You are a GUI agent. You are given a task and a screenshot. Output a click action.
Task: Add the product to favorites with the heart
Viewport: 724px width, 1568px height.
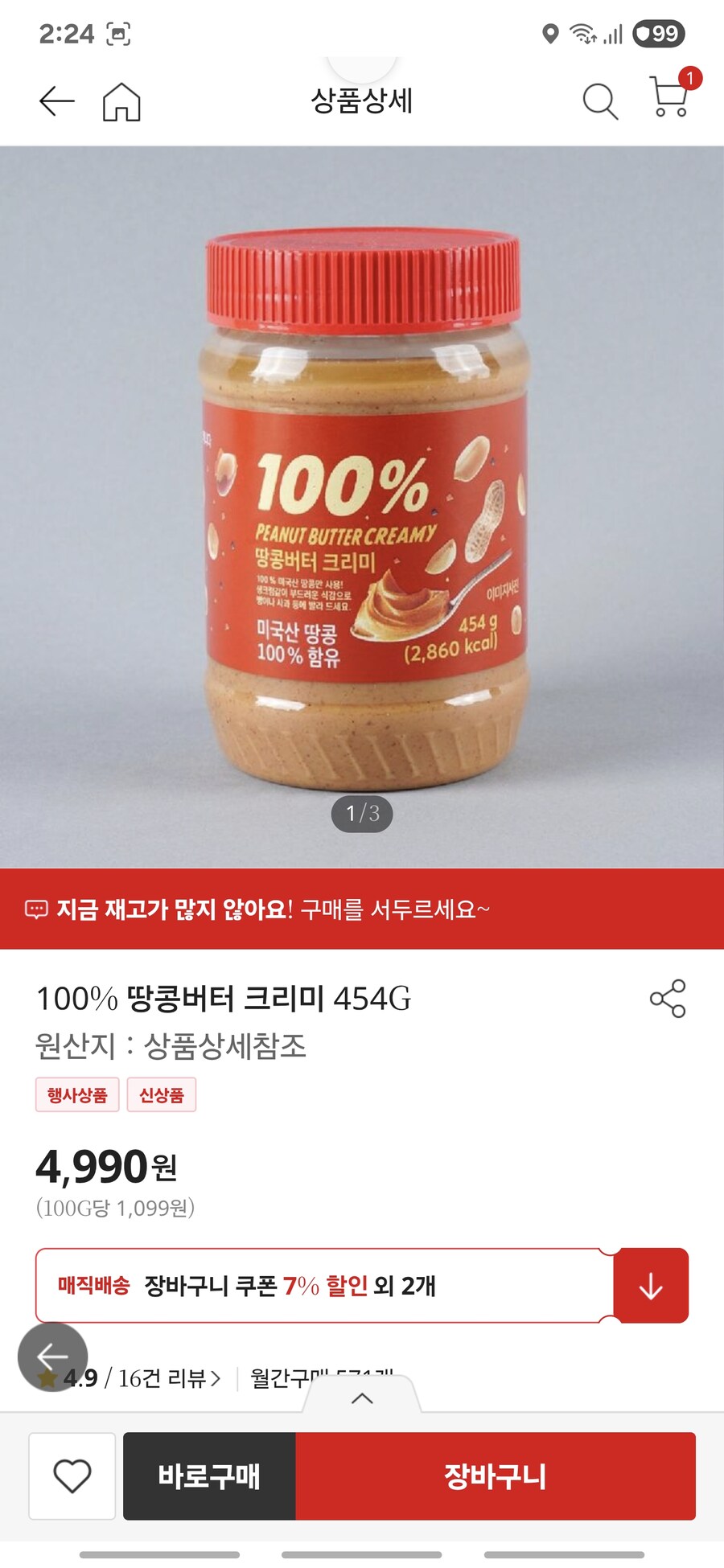[x=71, y=1476]
